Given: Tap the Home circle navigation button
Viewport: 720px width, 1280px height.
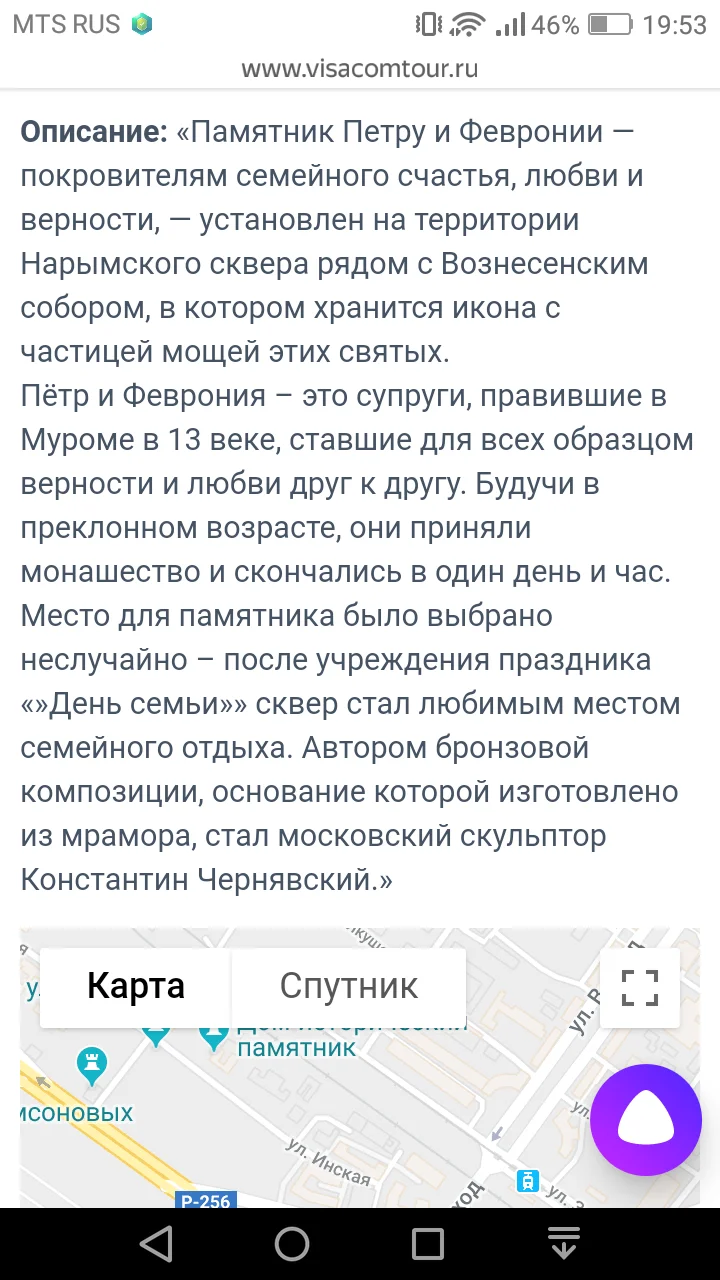Looking at the screenshot, I should pyautogui.click(x=292, y=1243).
